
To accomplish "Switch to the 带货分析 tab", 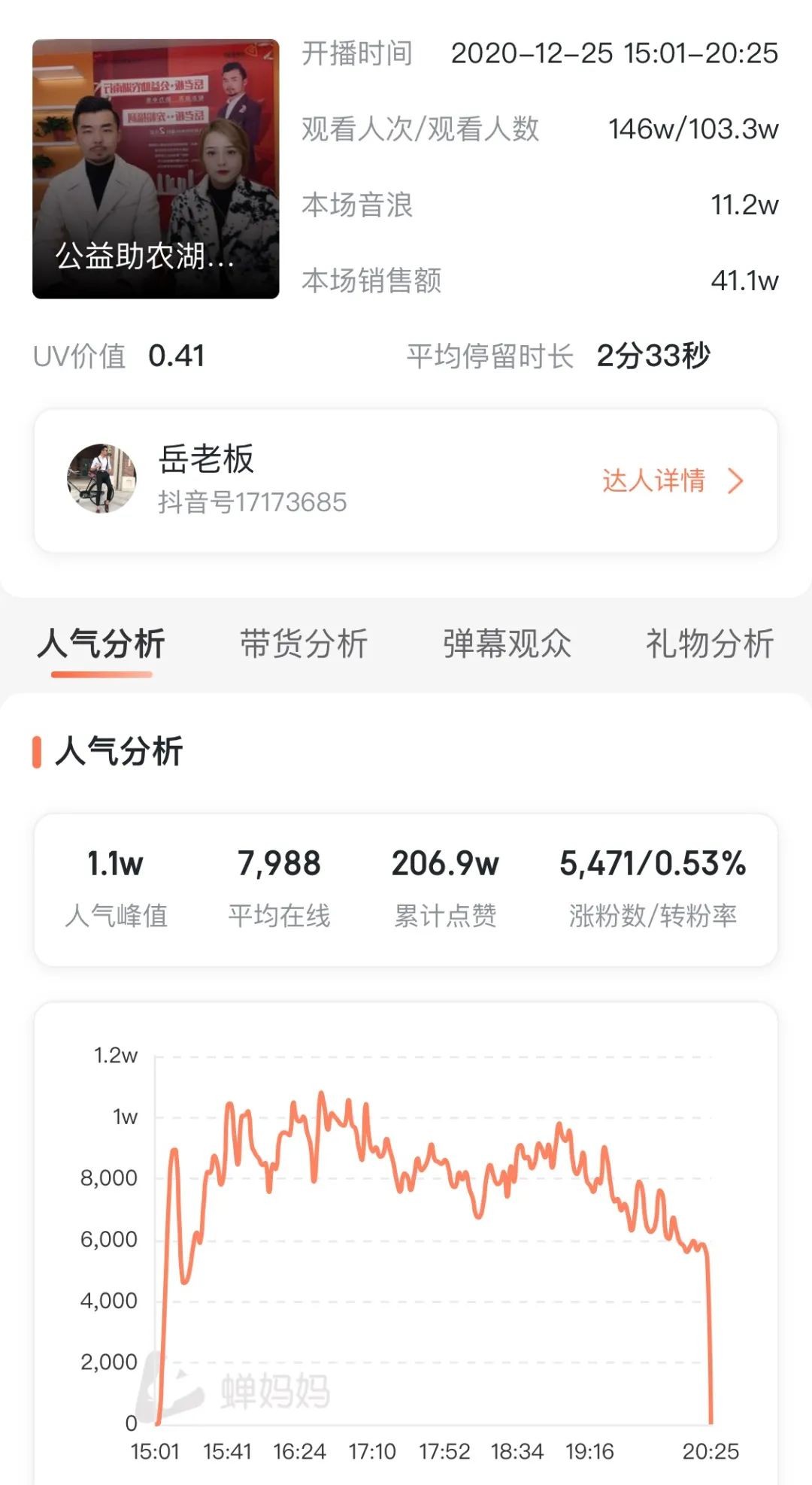I will [x=303, y=644].
